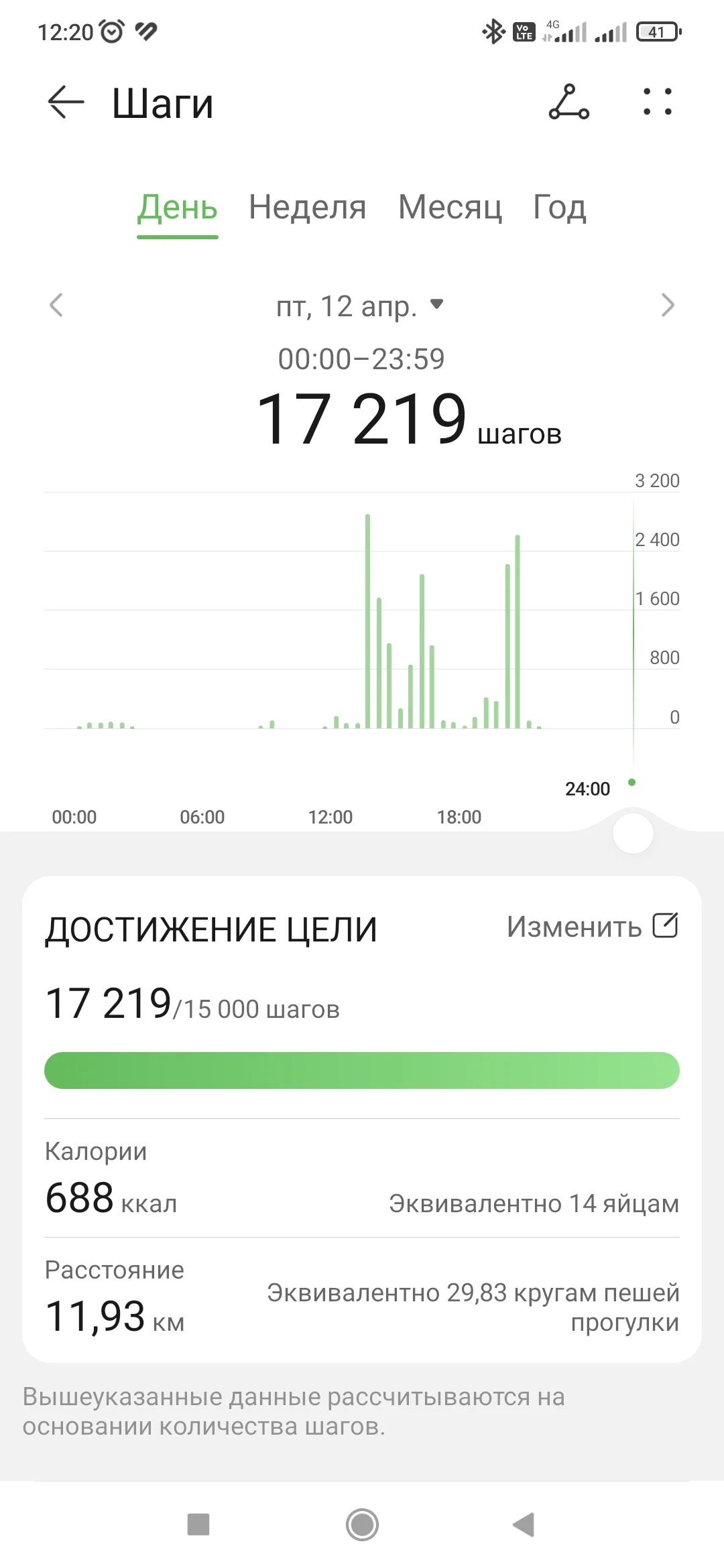Go back from the Шаги screen

tap(66, 103)
